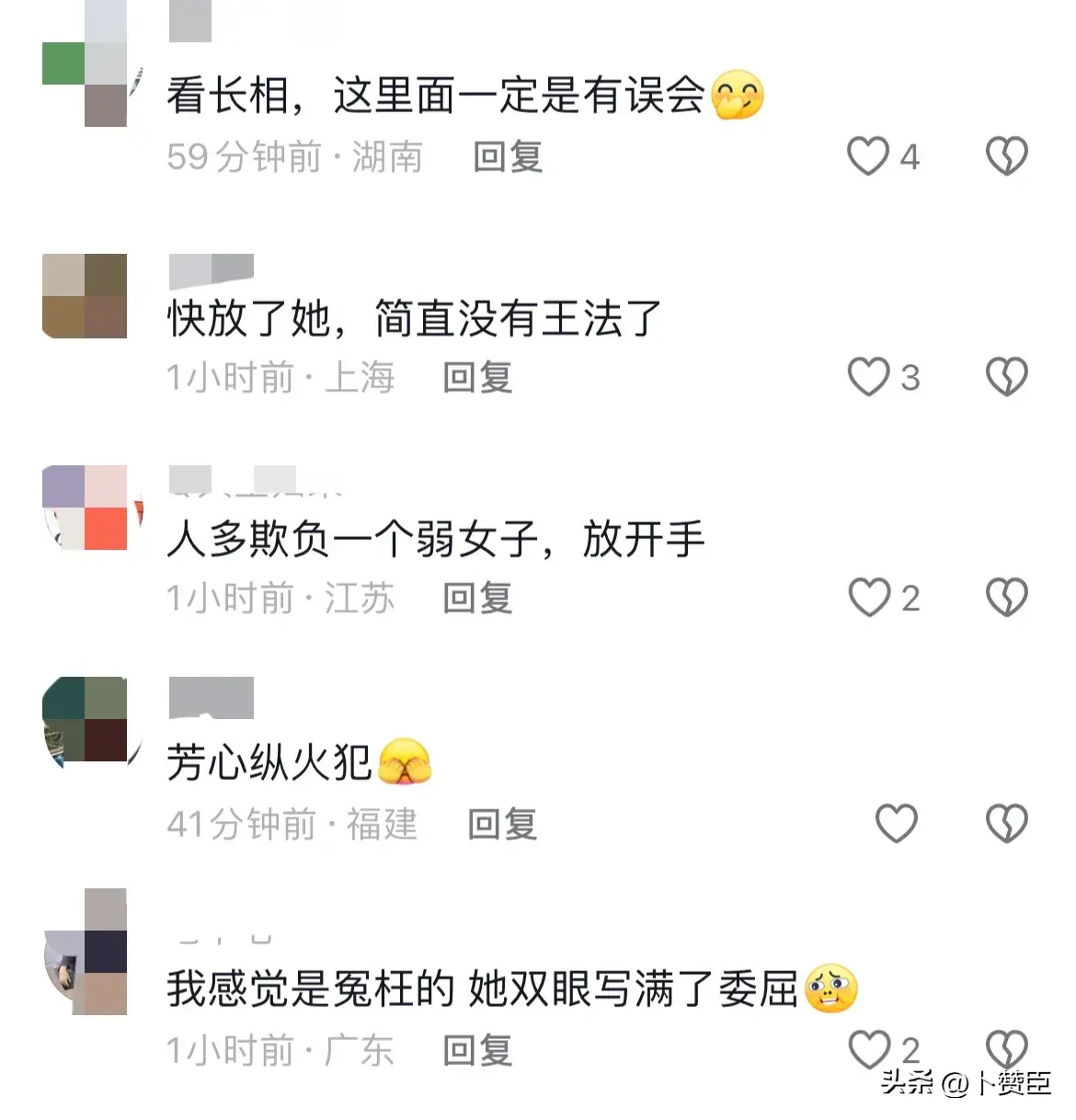Reply to the comment from 福建
This screenshot has height=1120, width=1076.
[x=502, y=824]
